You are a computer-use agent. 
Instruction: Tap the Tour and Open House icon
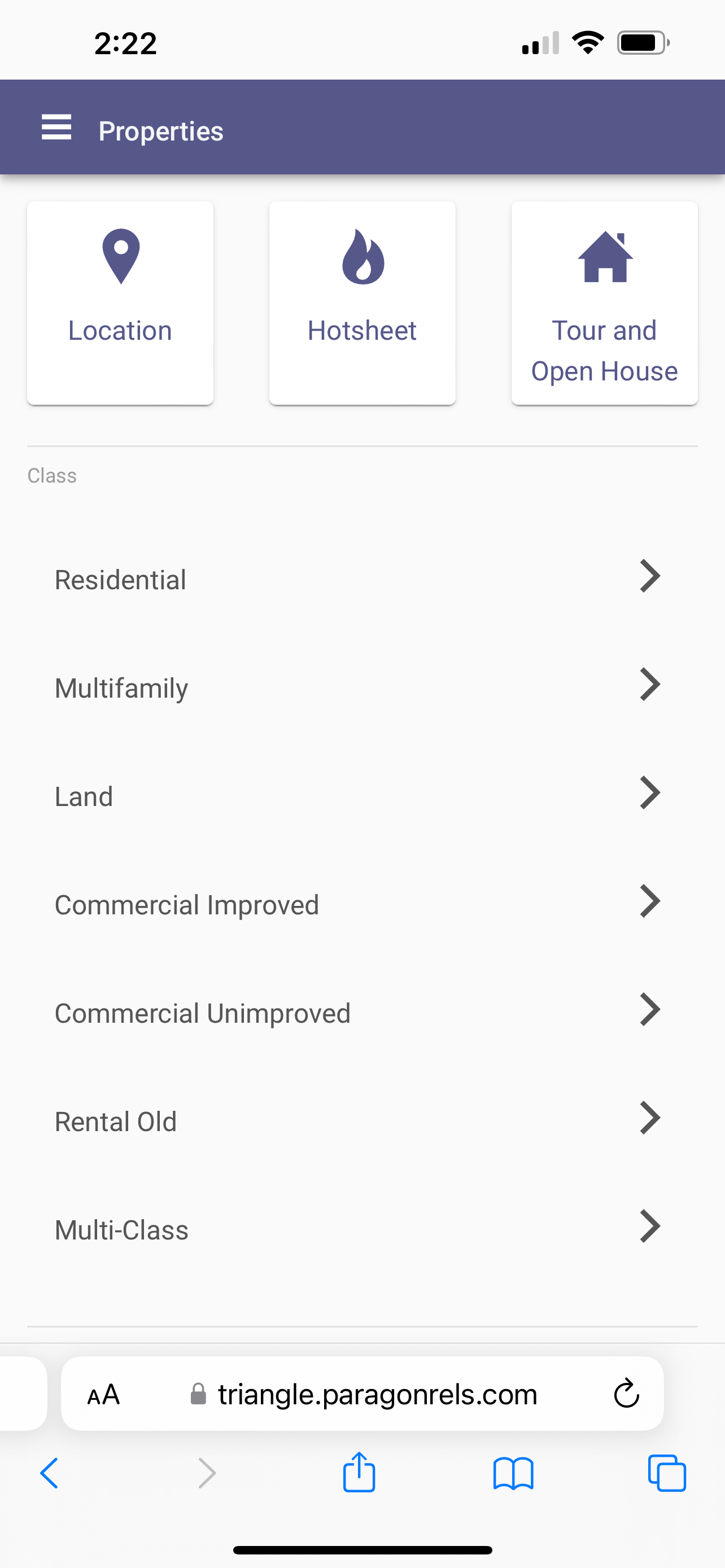[x=604, y=256]
